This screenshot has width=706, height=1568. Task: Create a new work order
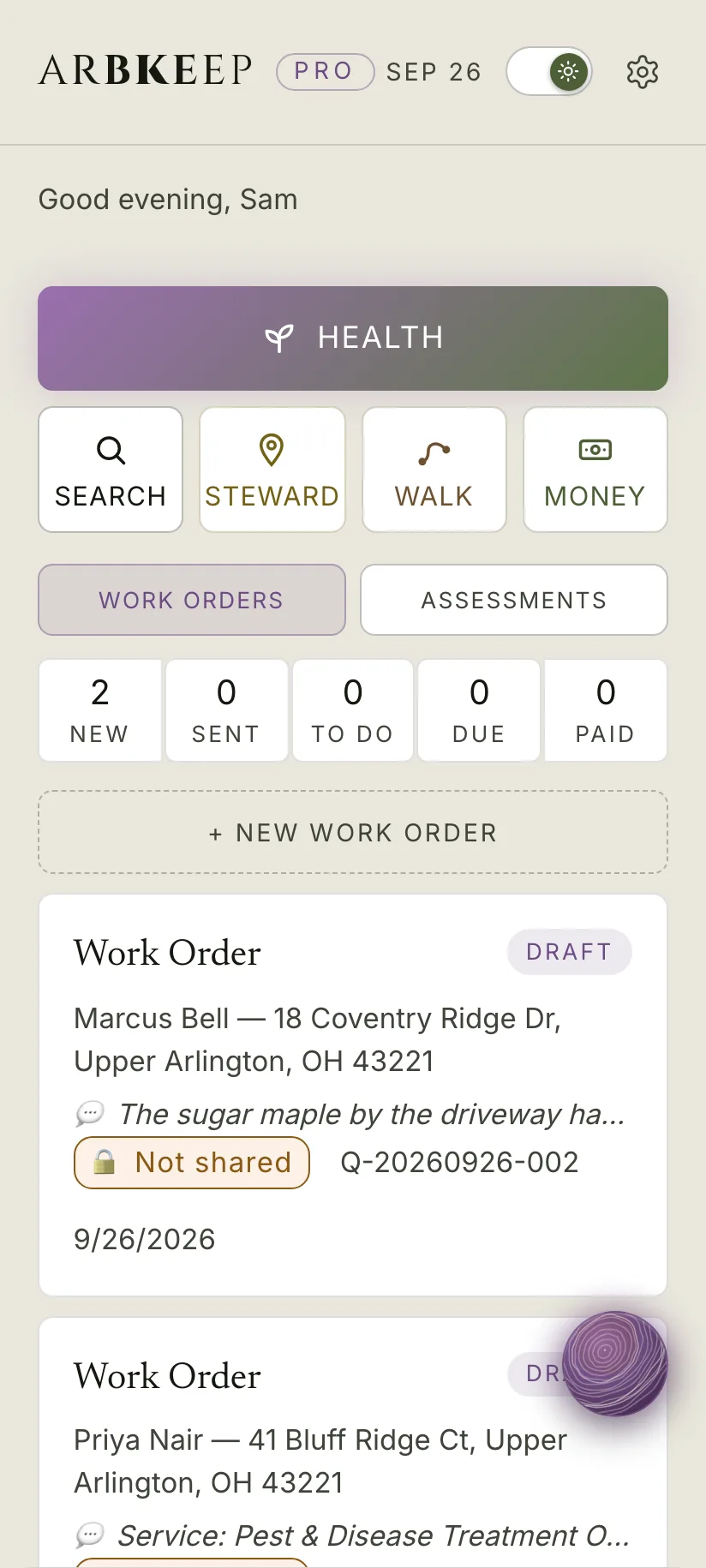point(353,833)
